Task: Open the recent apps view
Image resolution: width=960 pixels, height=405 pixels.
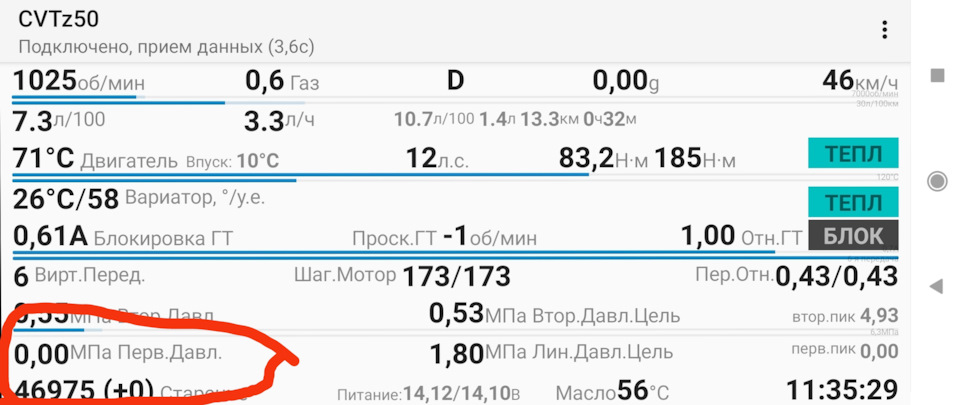Action: (x=937, y=75)
